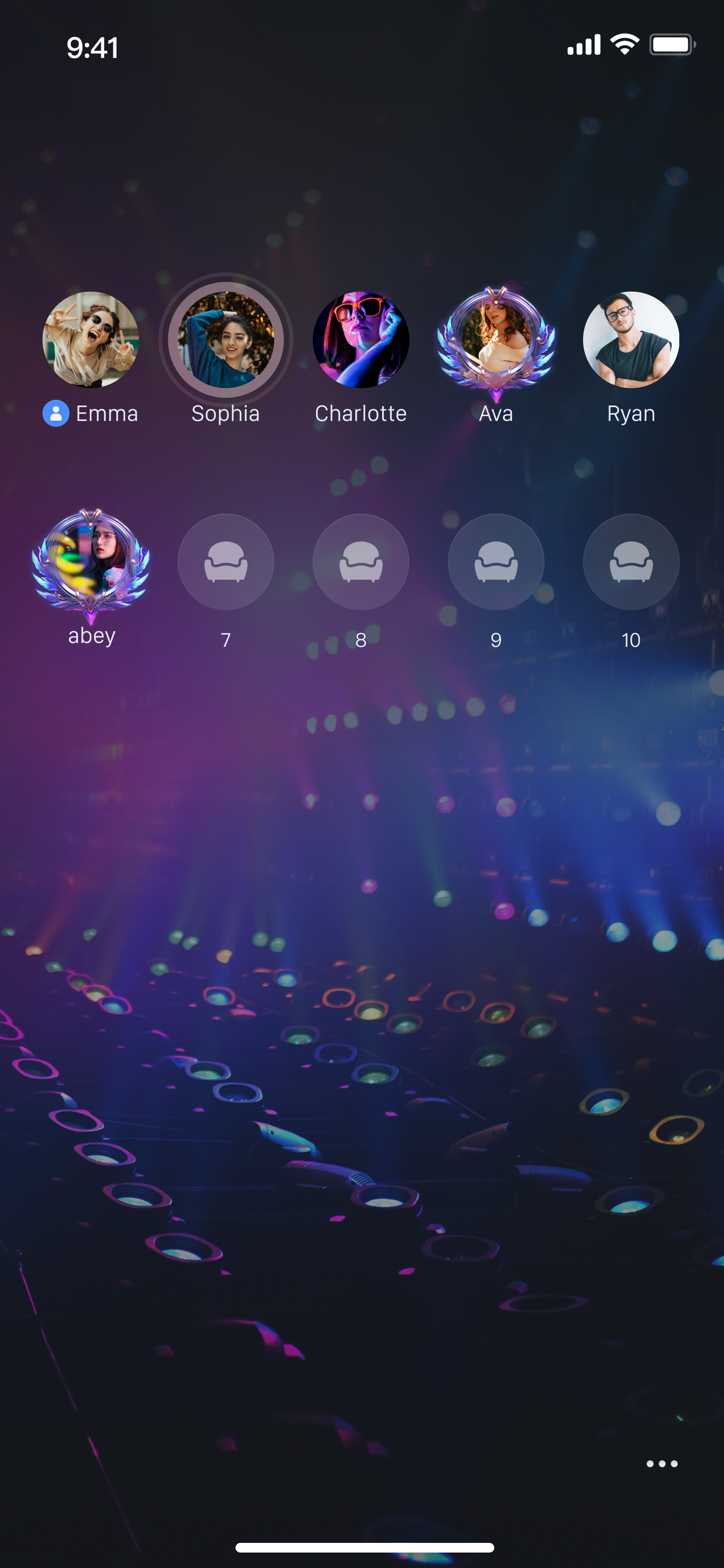Viewport: 724px width, 1568px height.
Task: Open abey's avatar
Action: pyautogui.click(x=91, y=561)
